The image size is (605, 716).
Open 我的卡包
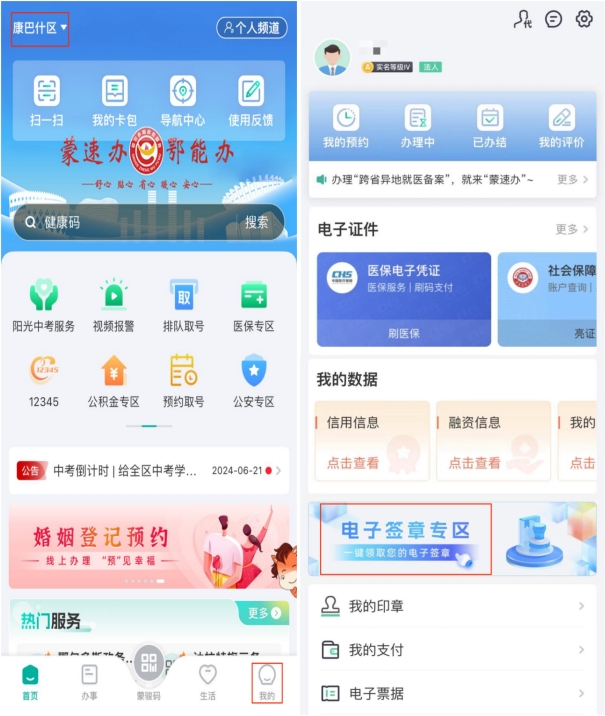pos(114,101)
